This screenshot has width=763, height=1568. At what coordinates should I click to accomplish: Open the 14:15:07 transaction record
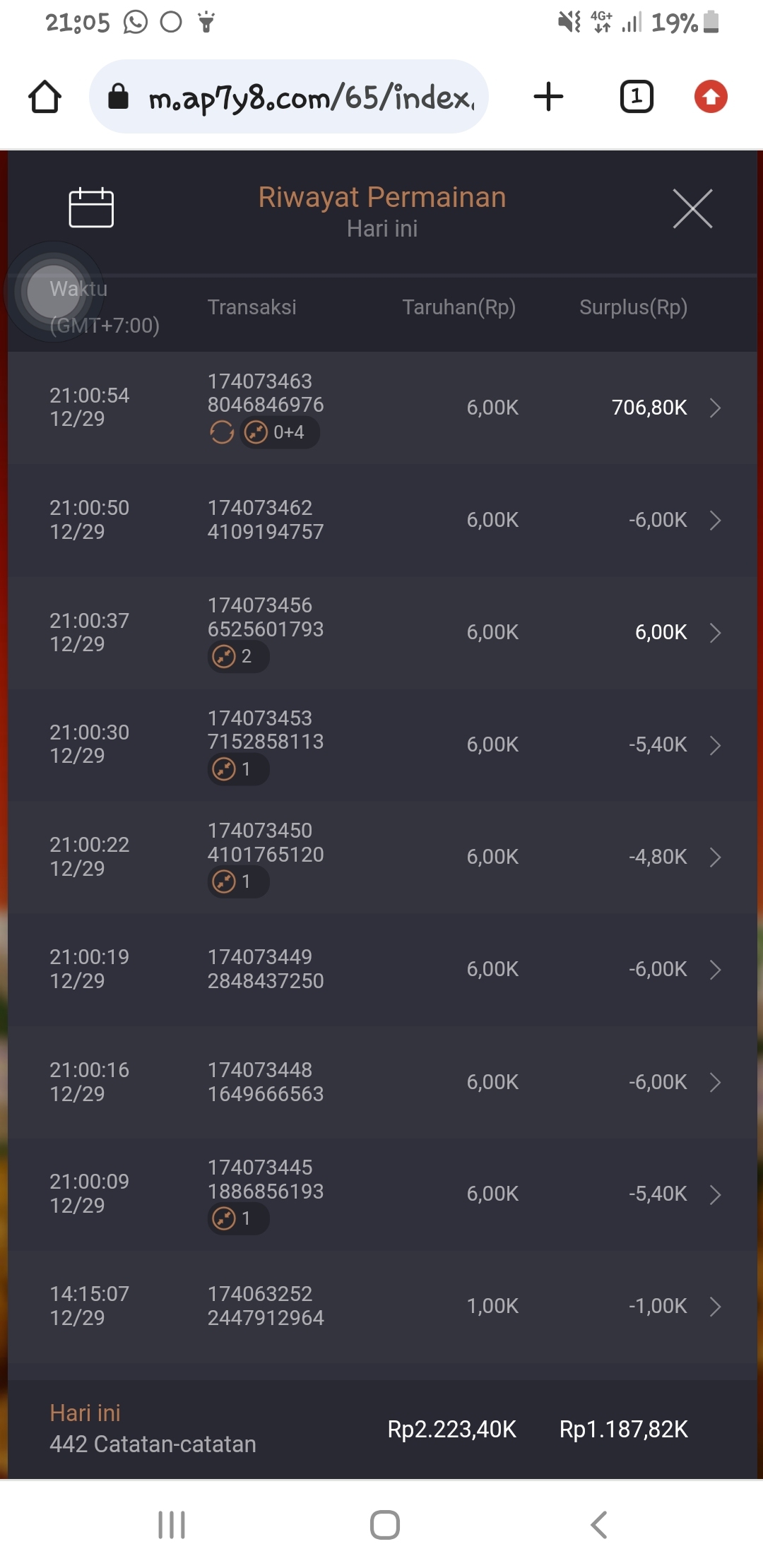click(x=381, y=1306)
